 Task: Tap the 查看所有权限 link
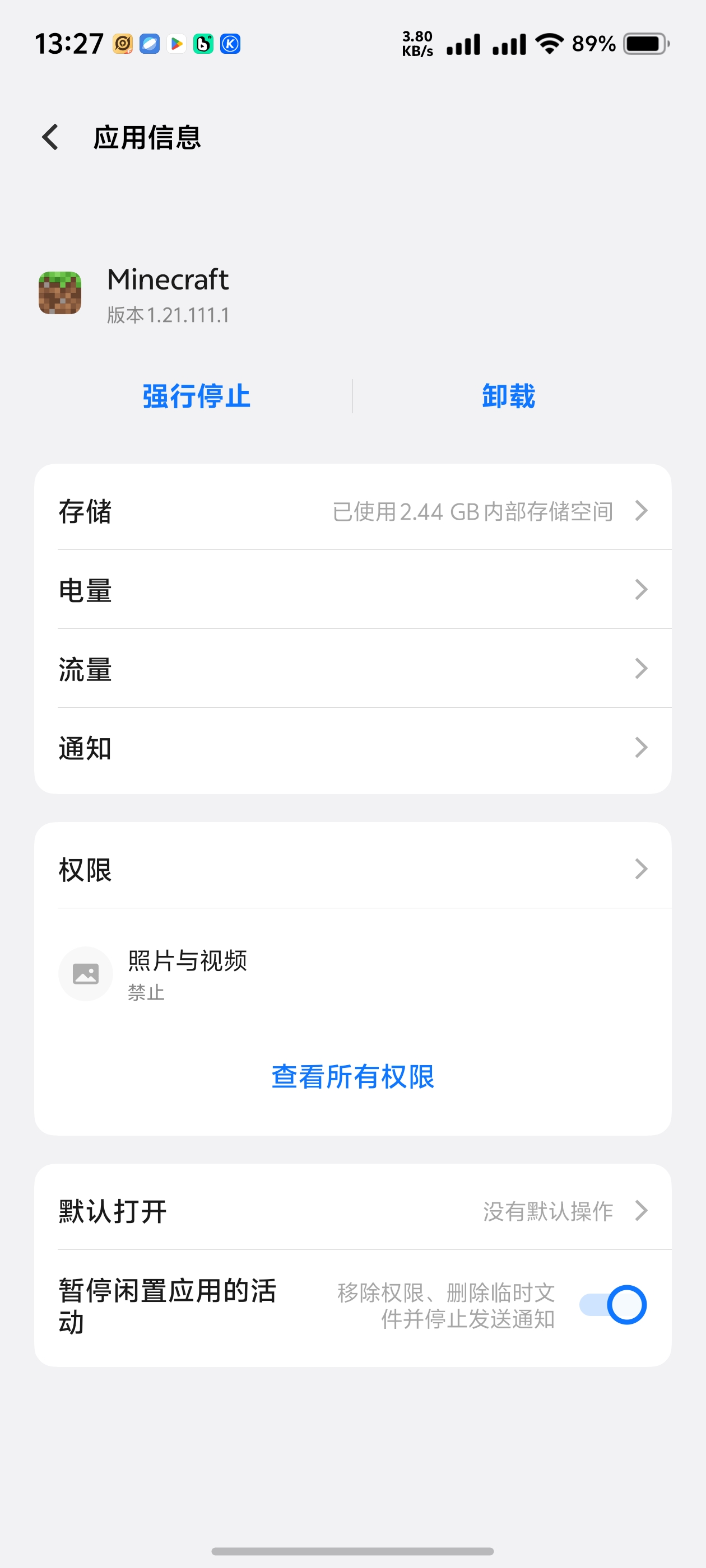coord(352,1076)
